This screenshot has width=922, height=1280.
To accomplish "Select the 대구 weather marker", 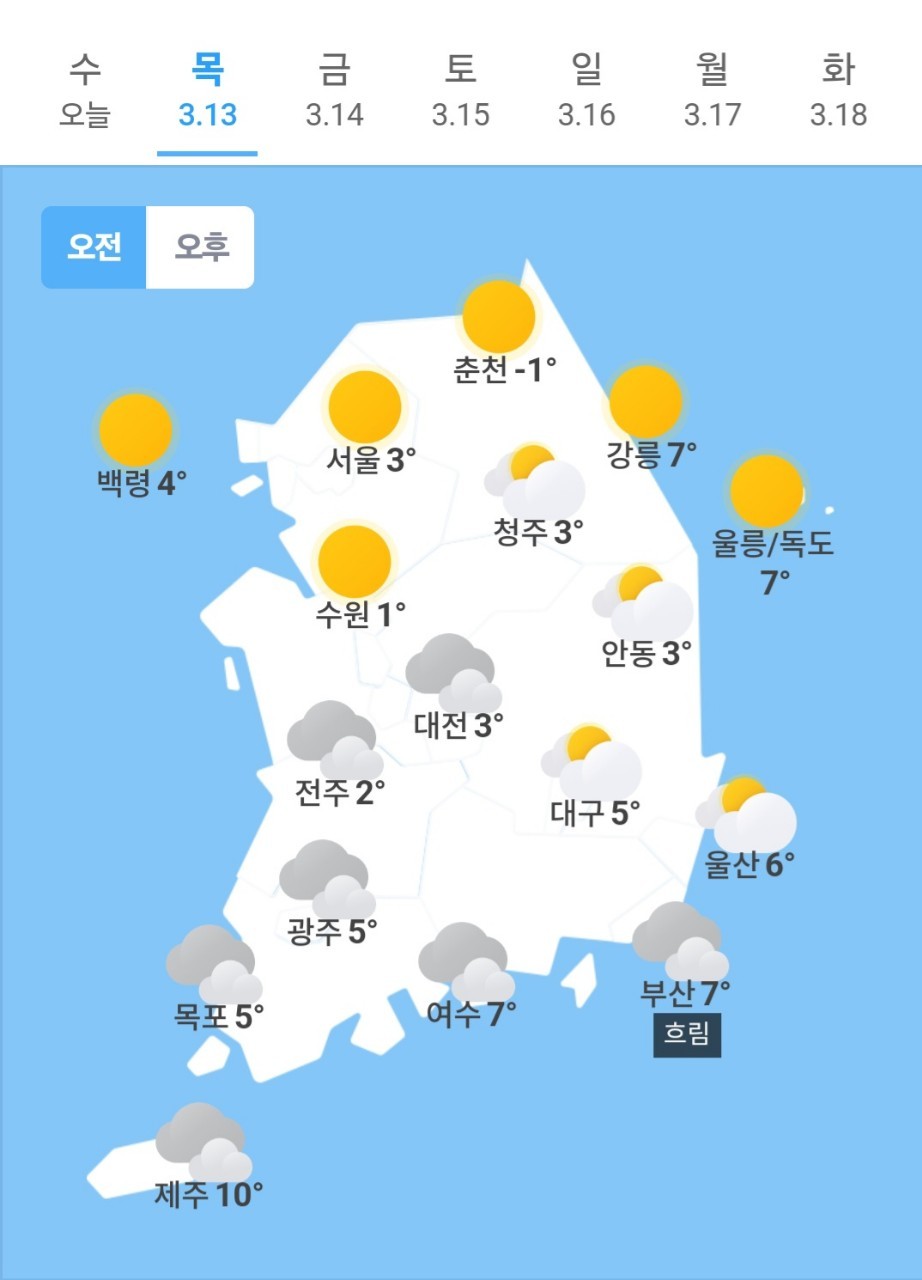I will pyautogui.click(x=594, y=777).
